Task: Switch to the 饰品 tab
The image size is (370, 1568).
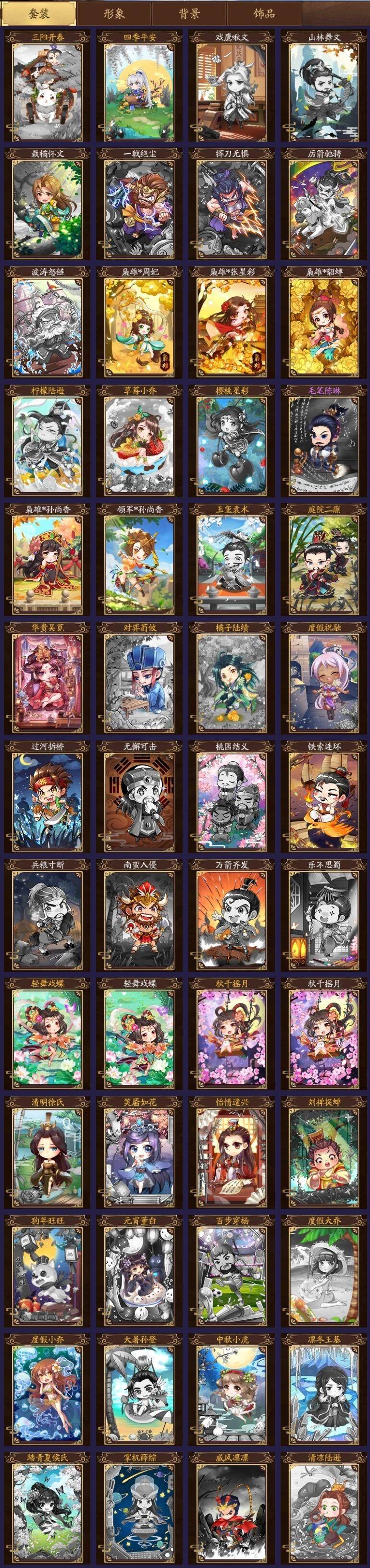Action: [264, 13]
